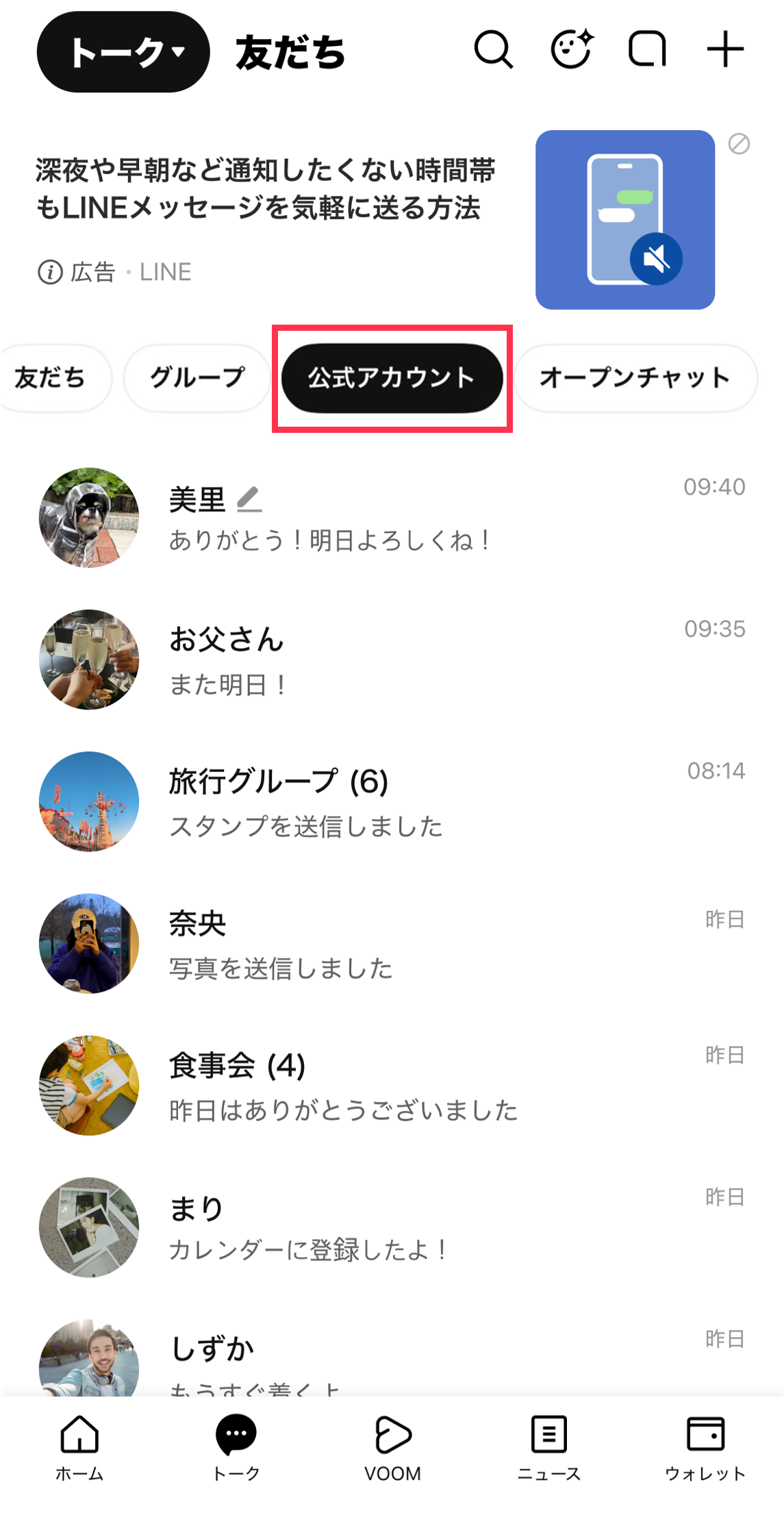Tap the plus icon to add friends
Viewport: 784px width, 1526px height.
click(x=724, y=50)
